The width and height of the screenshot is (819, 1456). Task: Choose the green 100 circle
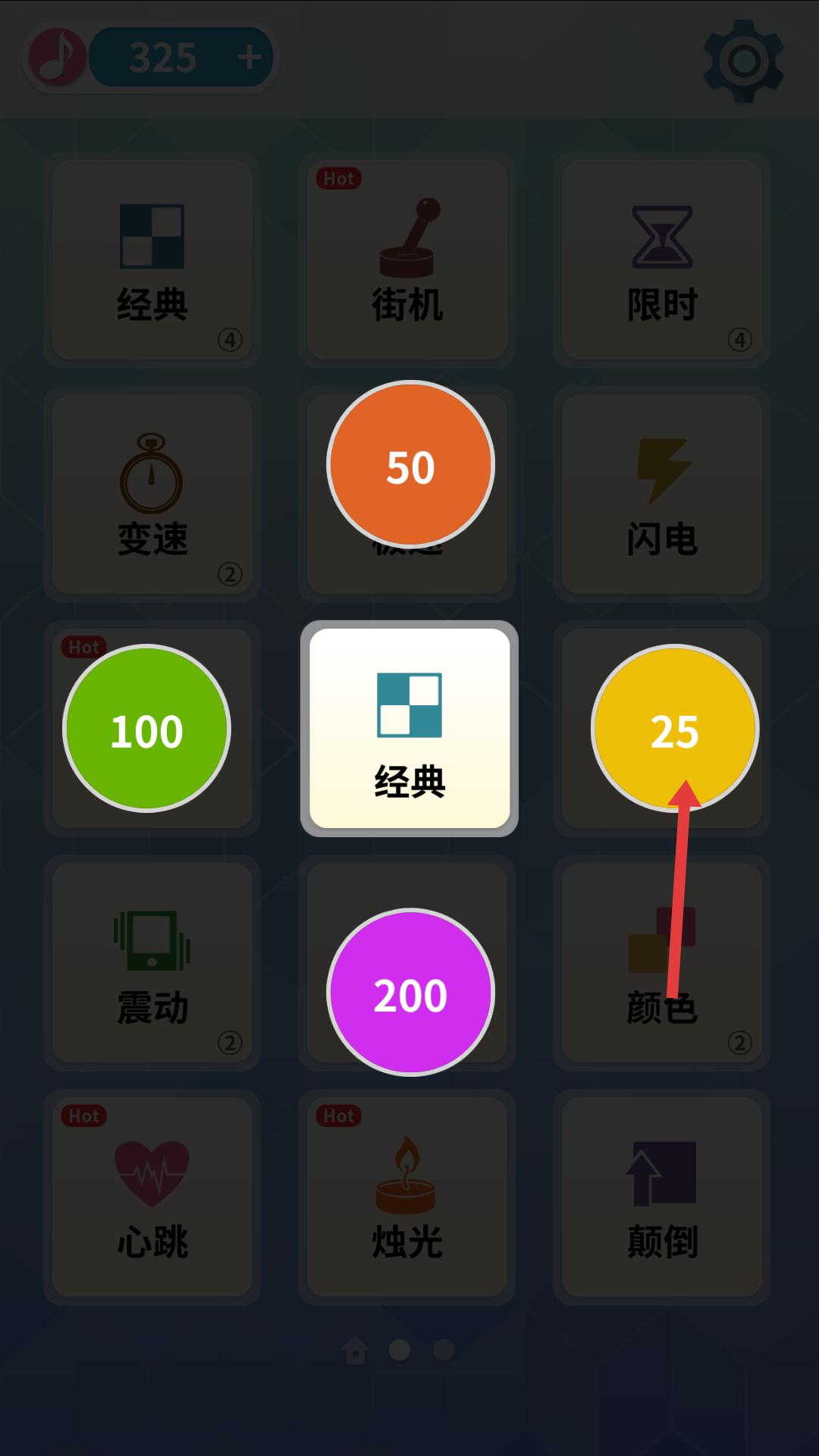tap(146, 728)
